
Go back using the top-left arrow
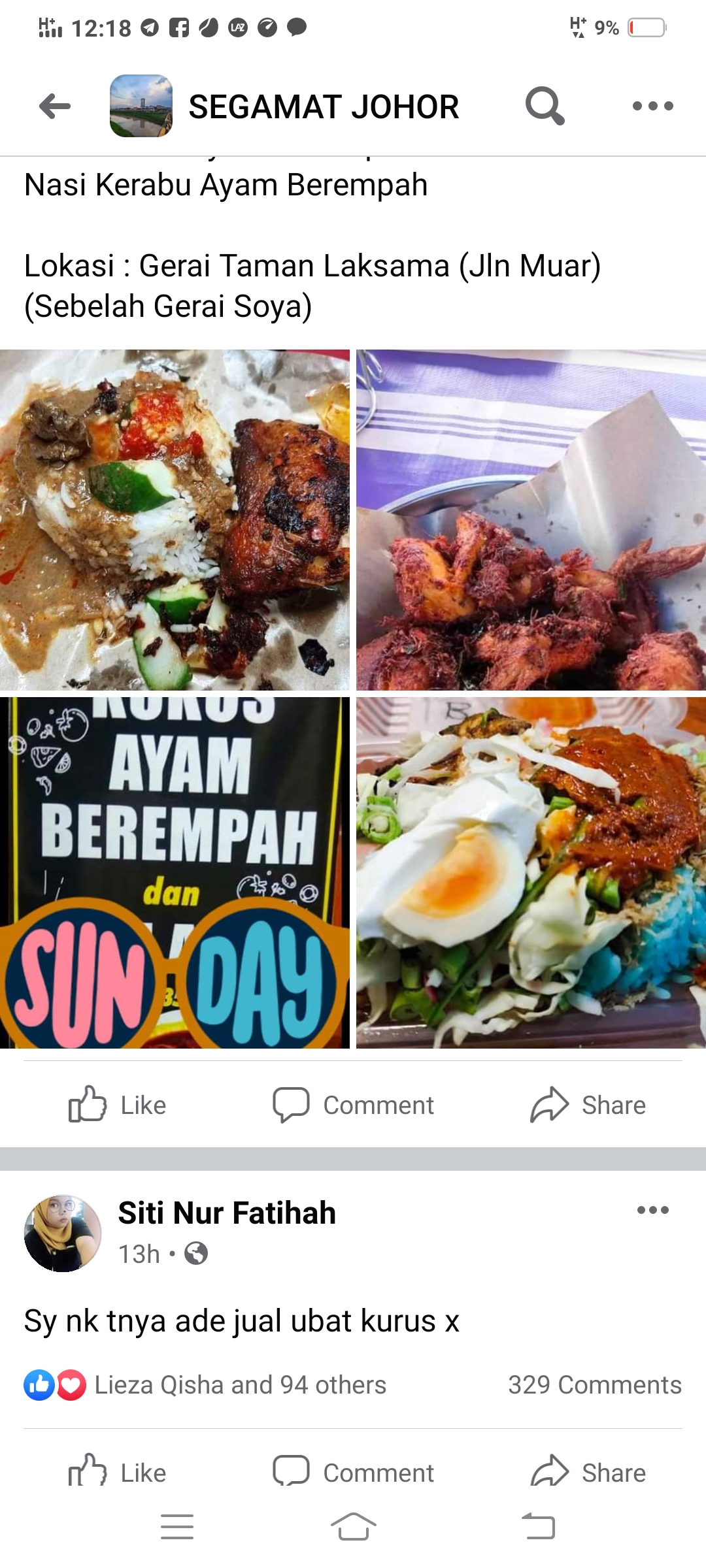click(55, 106)
